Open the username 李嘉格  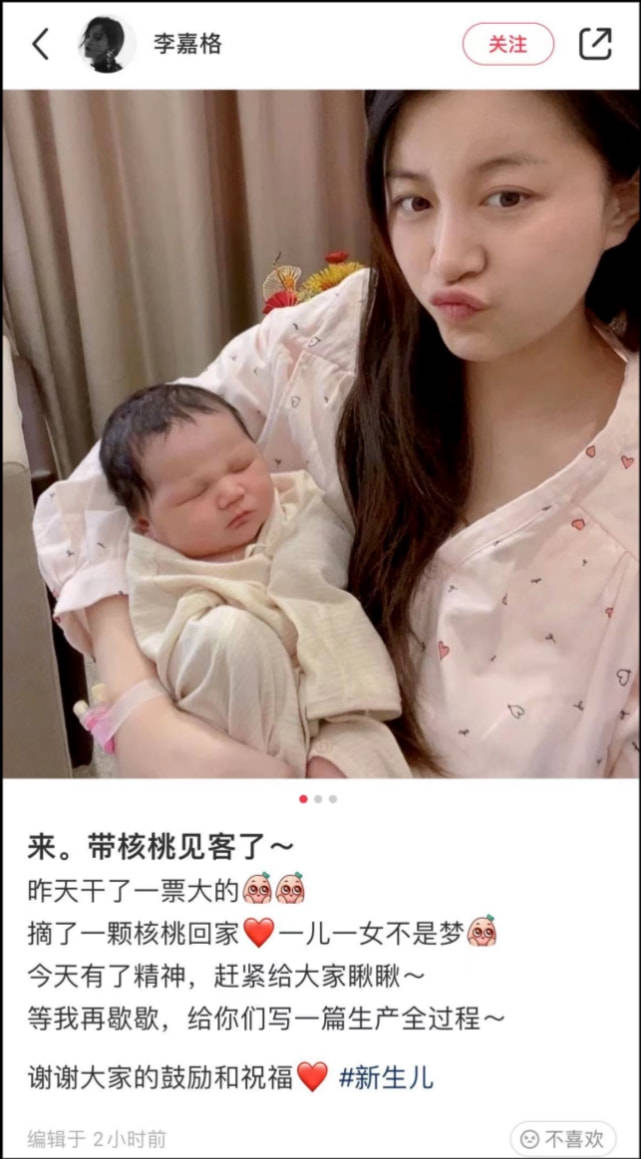click(x=187, y=45)
